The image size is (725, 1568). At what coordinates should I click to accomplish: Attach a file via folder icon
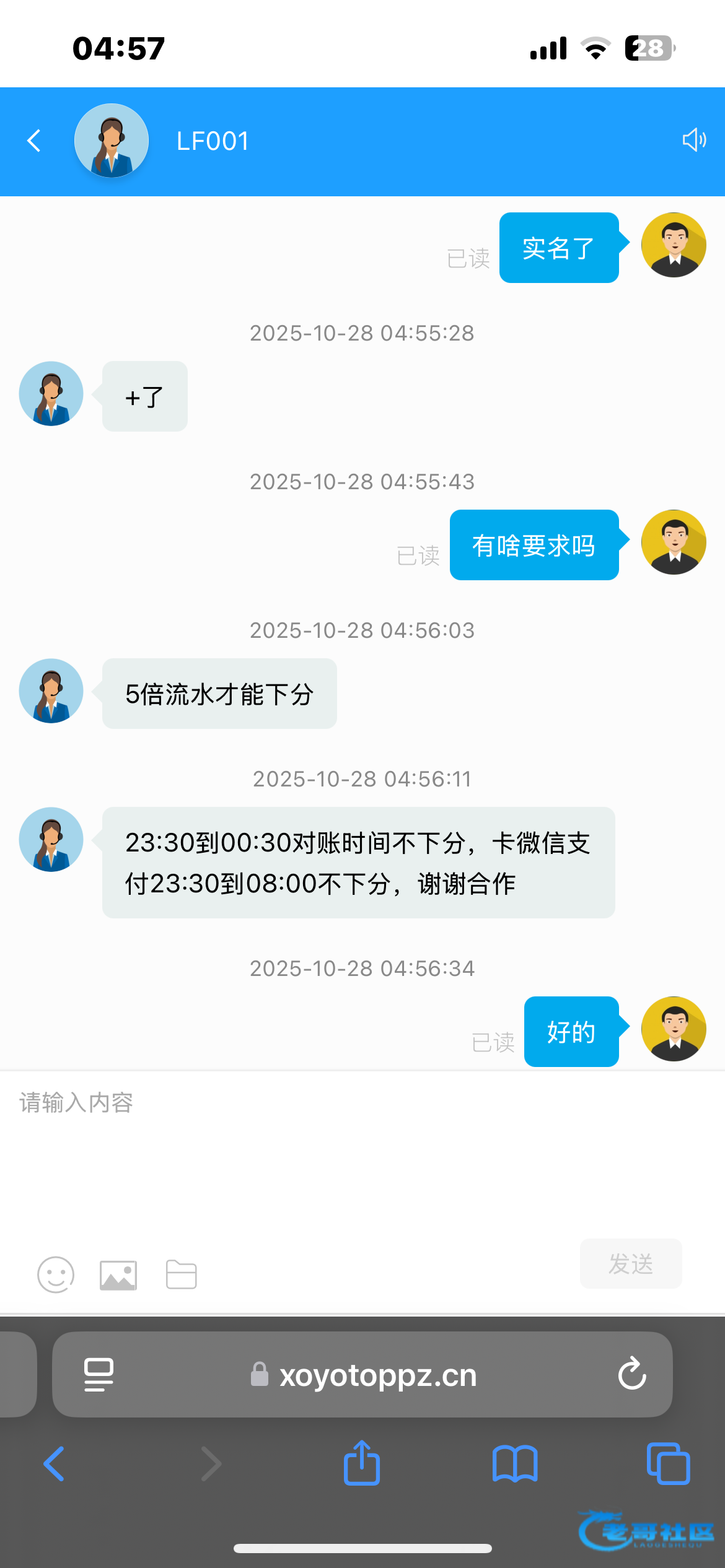[182, 1275]
